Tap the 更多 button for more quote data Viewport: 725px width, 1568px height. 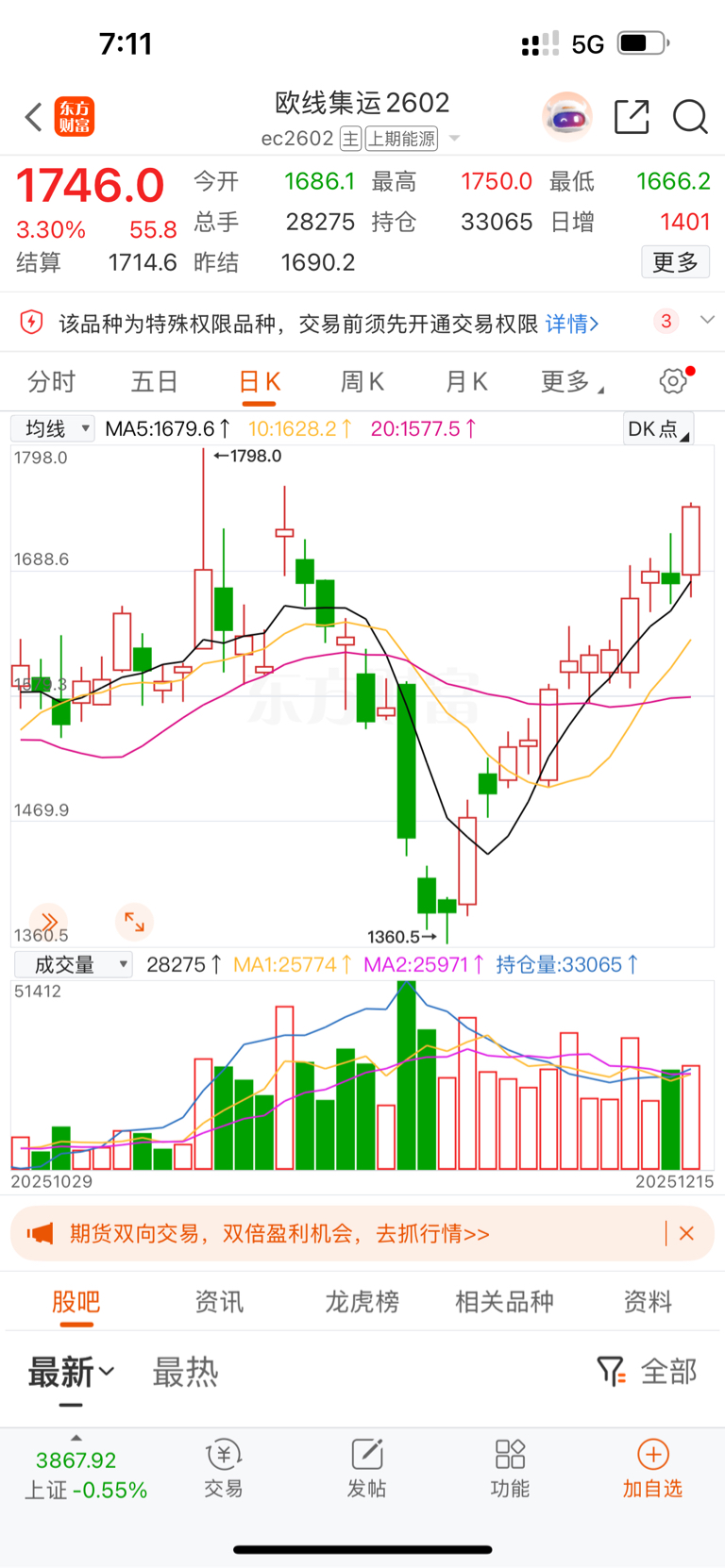click(x=675, y=262)
